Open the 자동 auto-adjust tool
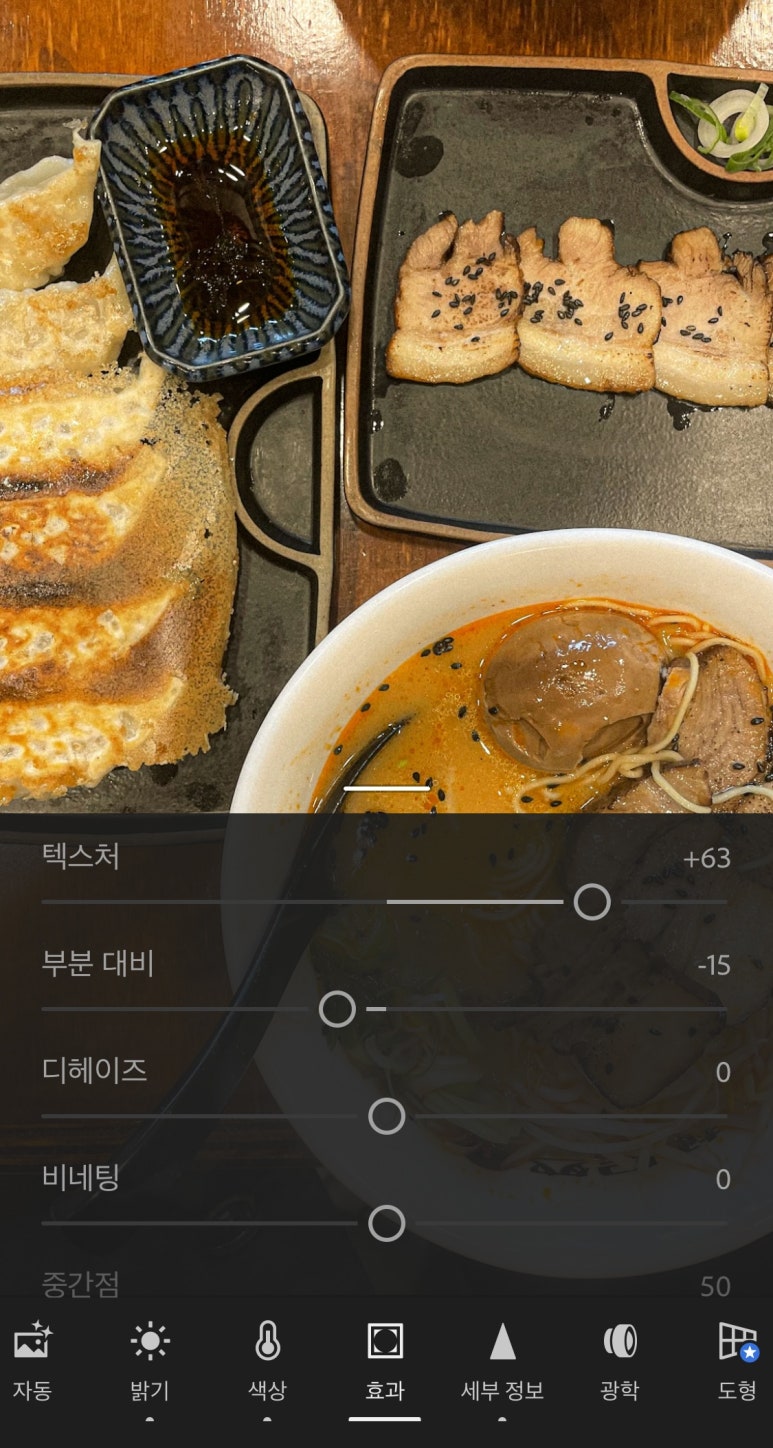The image size is (773, 1448). [32, 1360]
